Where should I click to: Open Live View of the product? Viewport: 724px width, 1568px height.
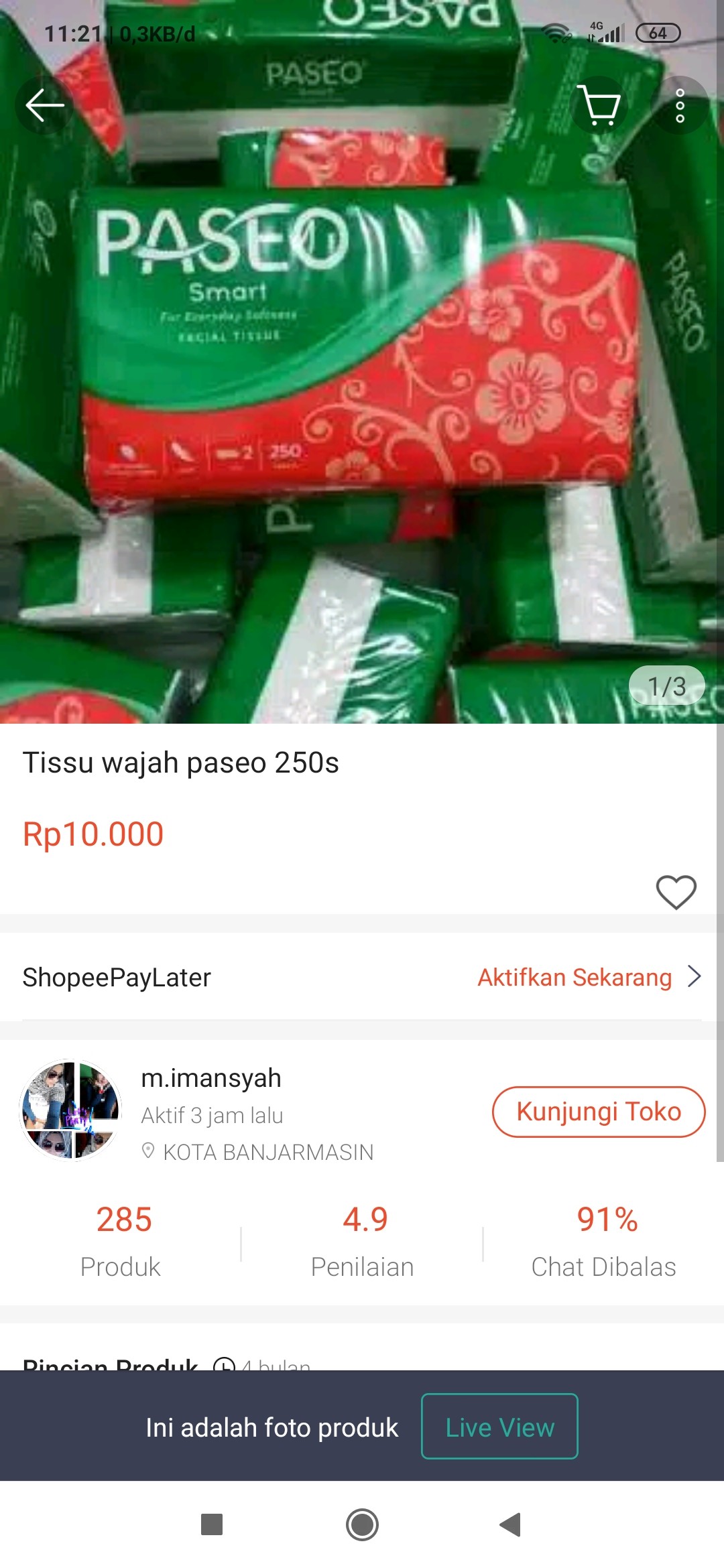[x=499, y=1427]
